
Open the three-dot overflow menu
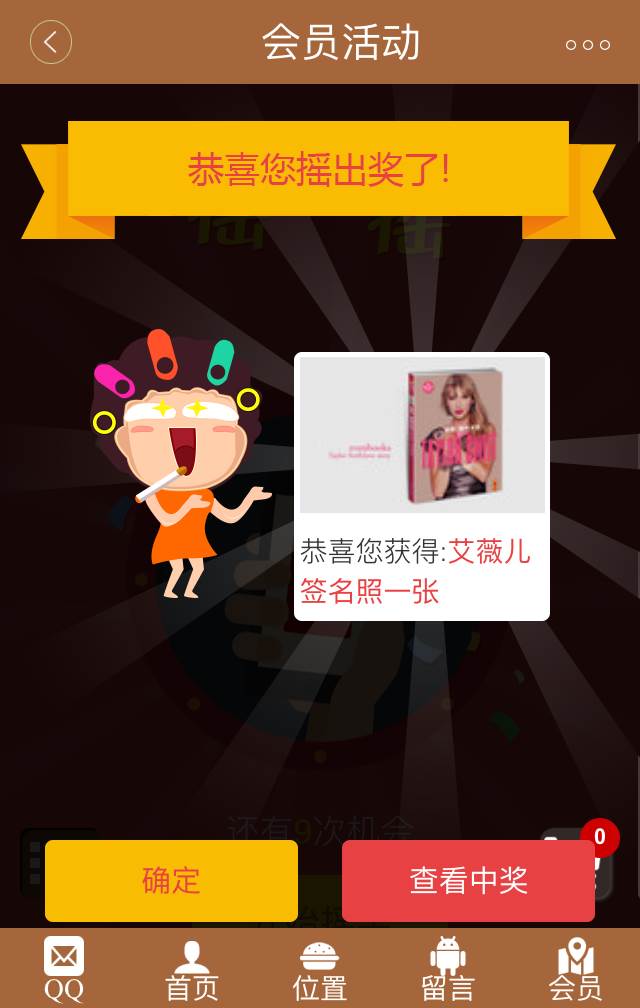point(587,44)
